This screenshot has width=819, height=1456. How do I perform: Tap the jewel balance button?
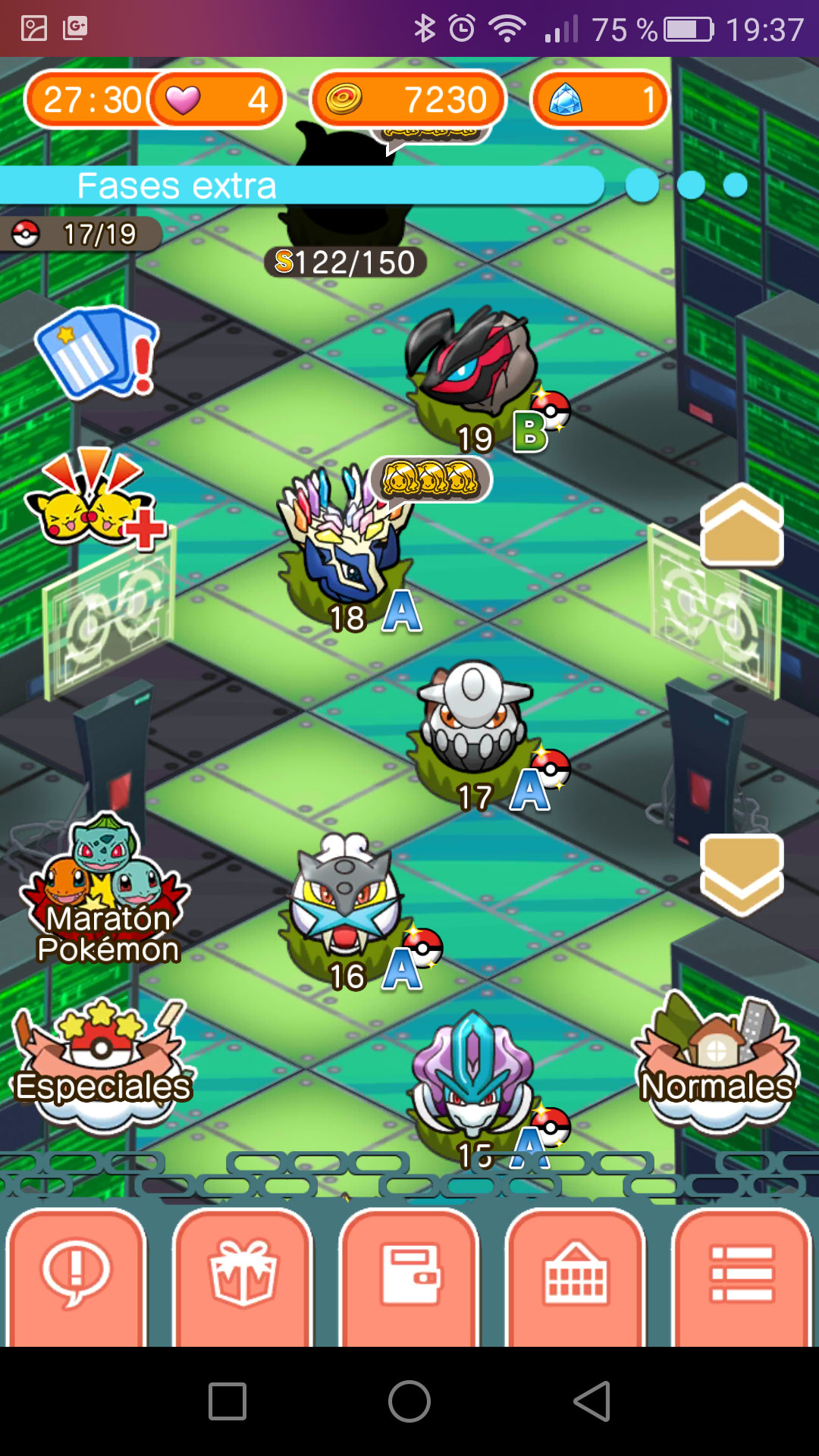[599, 99]
